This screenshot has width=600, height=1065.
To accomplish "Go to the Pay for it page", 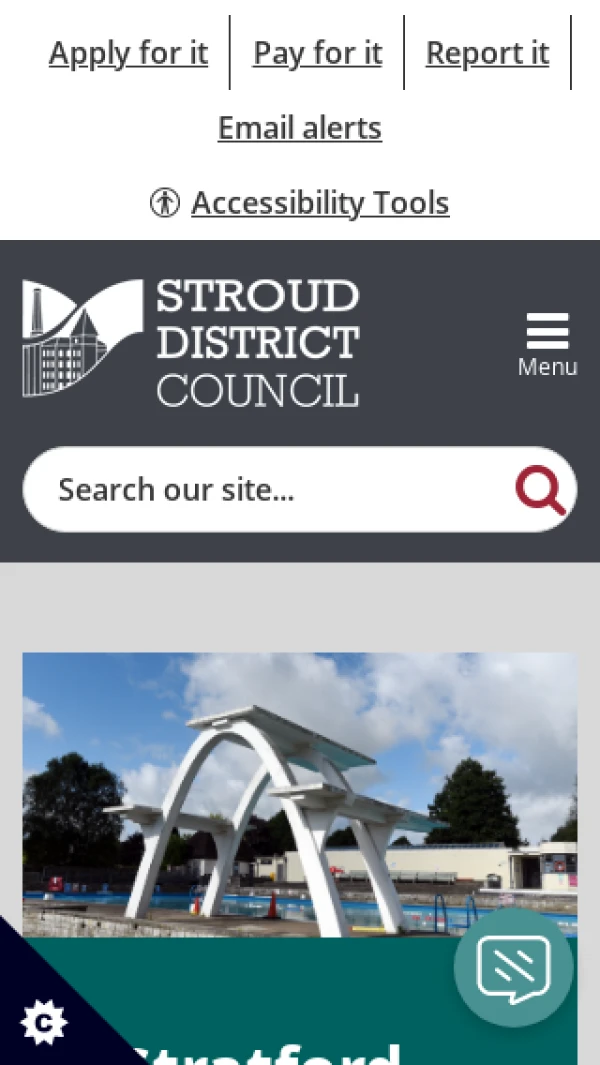I will point(317,53).
